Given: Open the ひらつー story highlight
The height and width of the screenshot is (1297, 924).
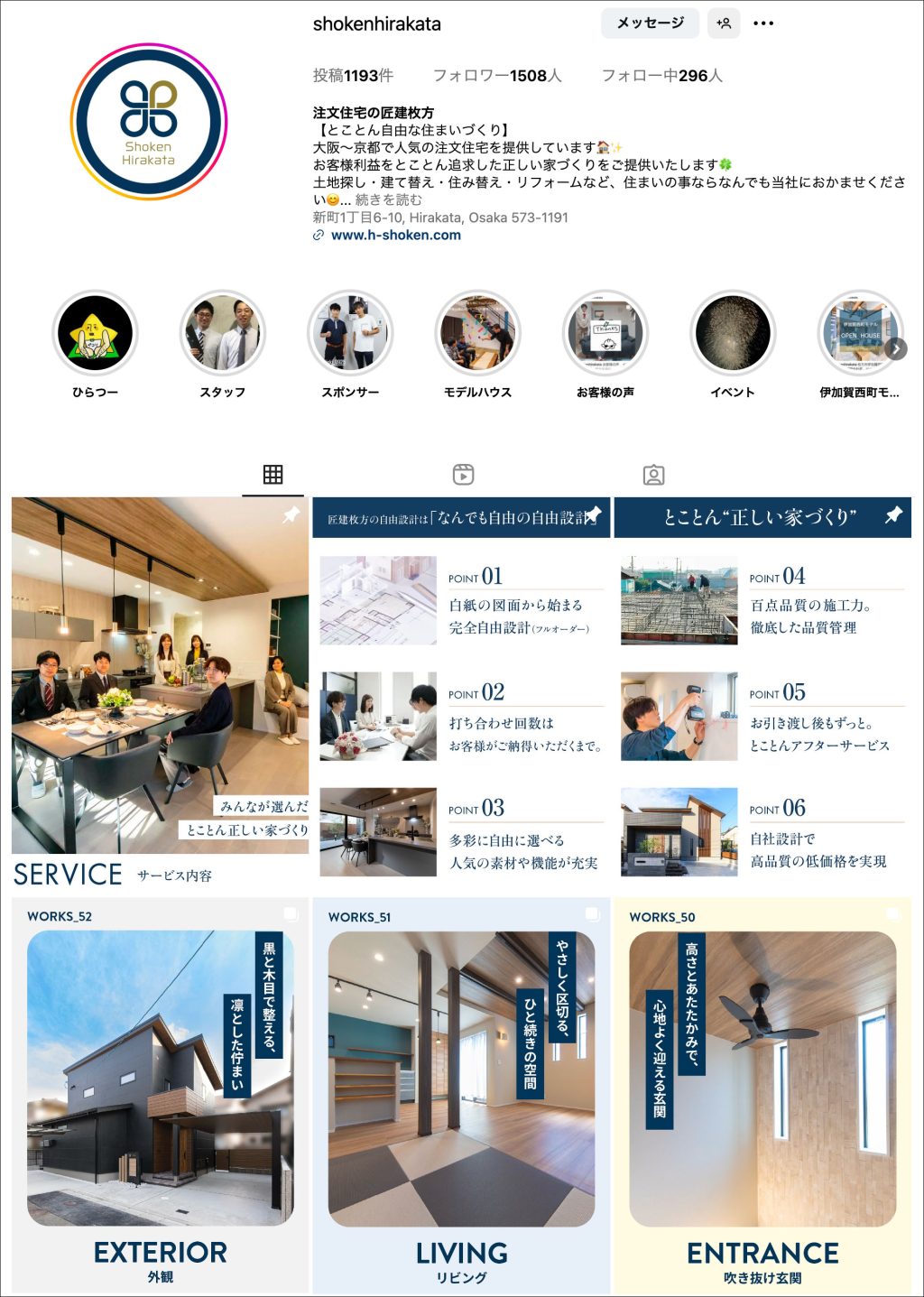Looking at the screenshot, I should tap(95, 333).
